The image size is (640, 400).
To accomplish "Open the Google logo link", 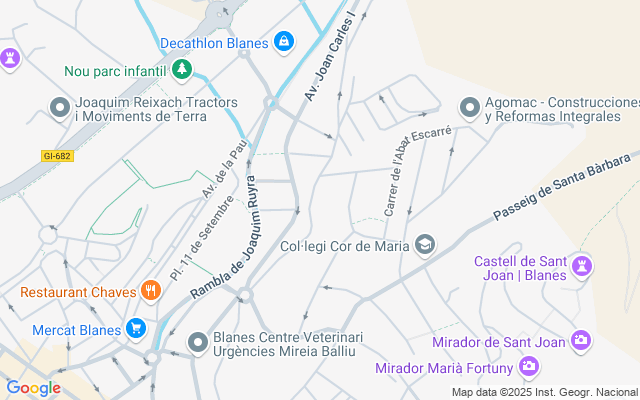I will point(33,388).
